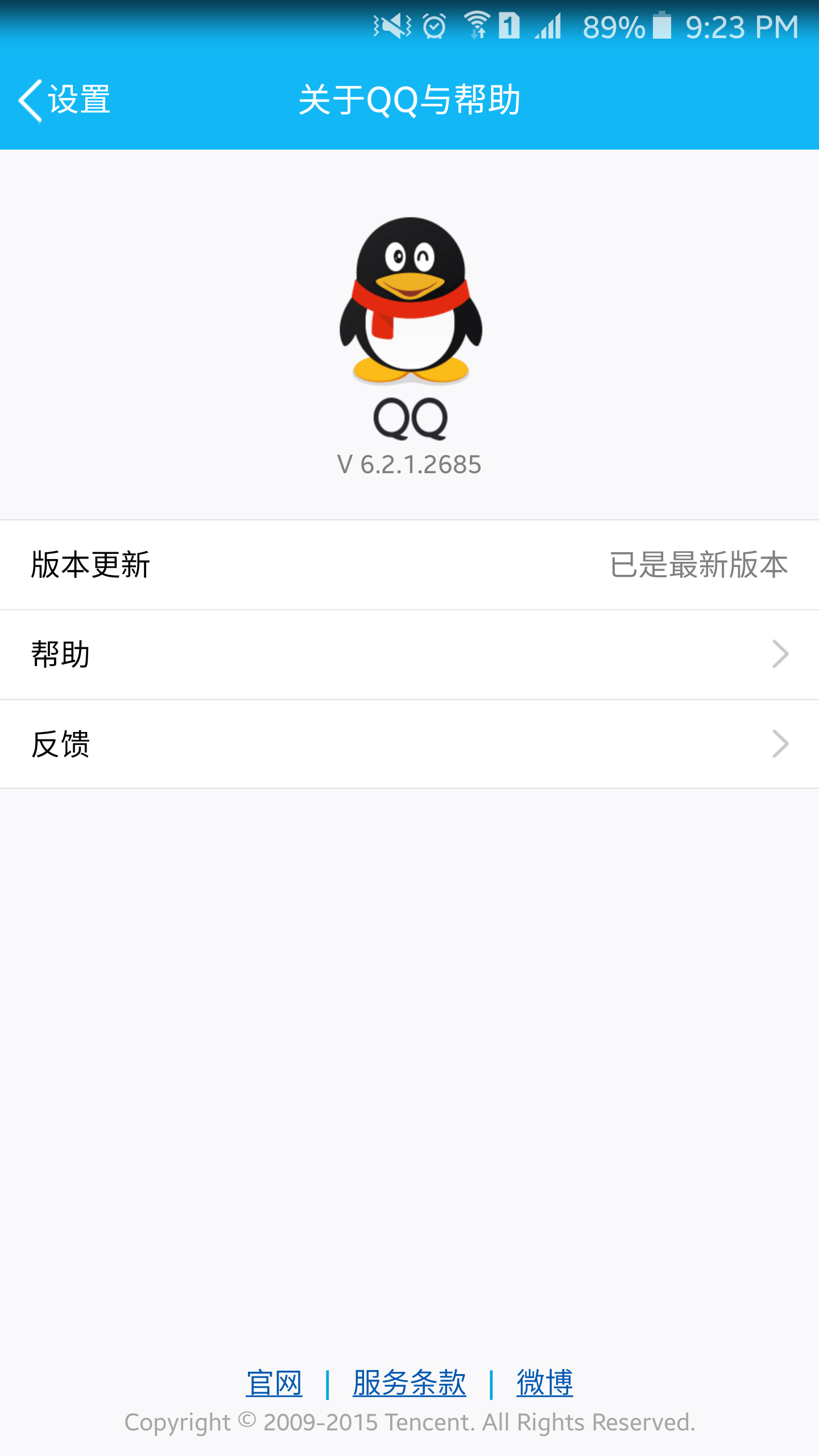Tap the alarm clock status bar icon

tap(433, 26)
